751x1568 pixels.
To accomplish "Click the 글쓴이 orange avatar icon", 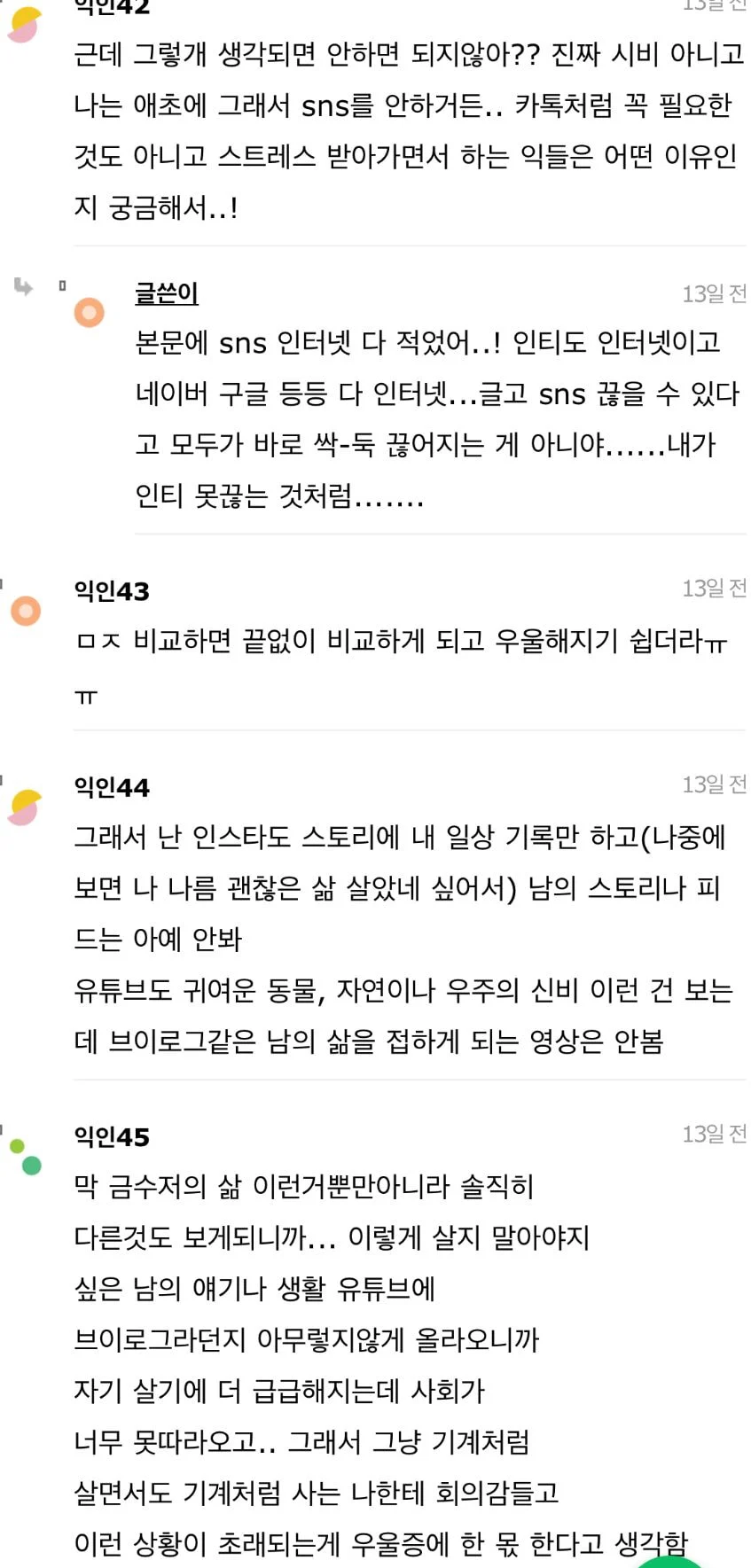I will click(89, 313).
